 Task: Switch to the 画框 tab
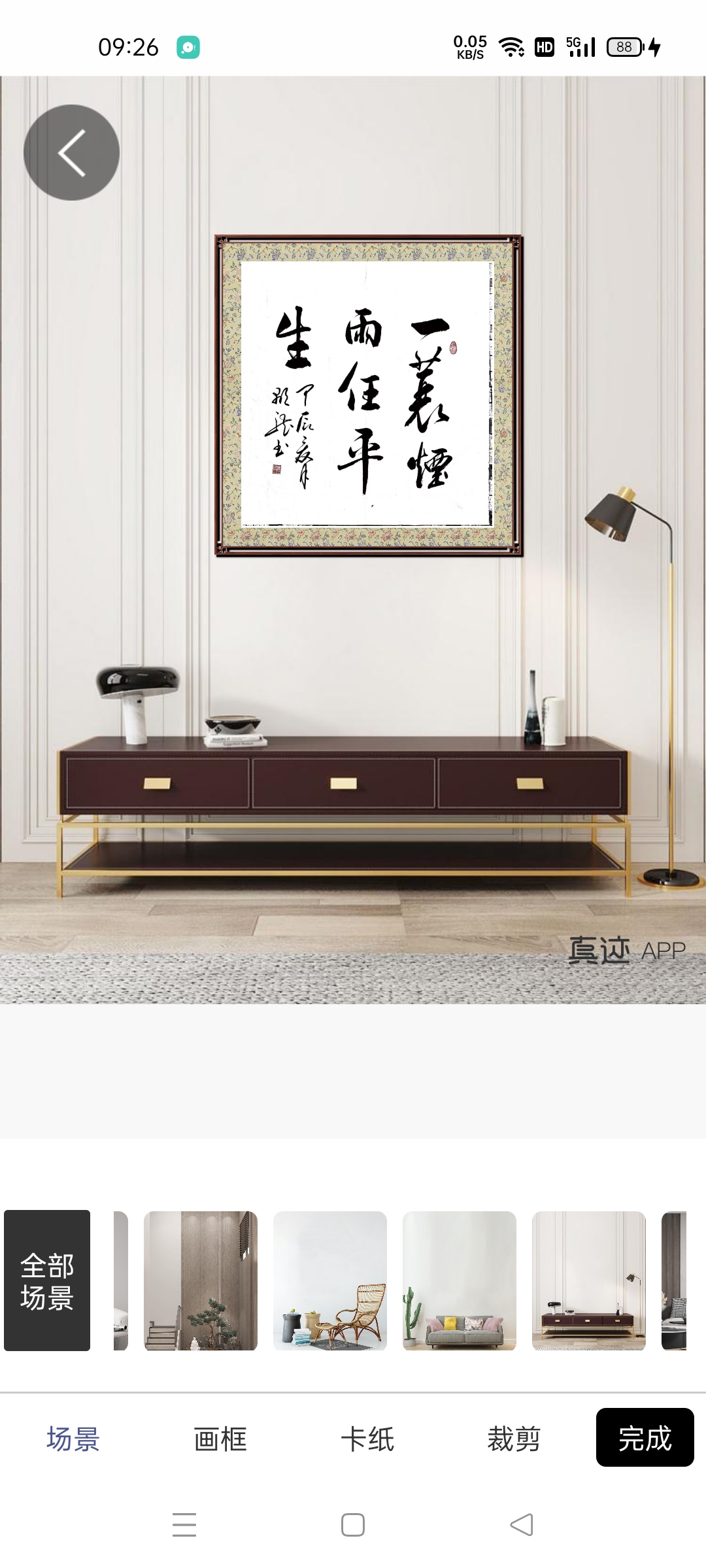pyautogui.click(x=220, y=1439)
